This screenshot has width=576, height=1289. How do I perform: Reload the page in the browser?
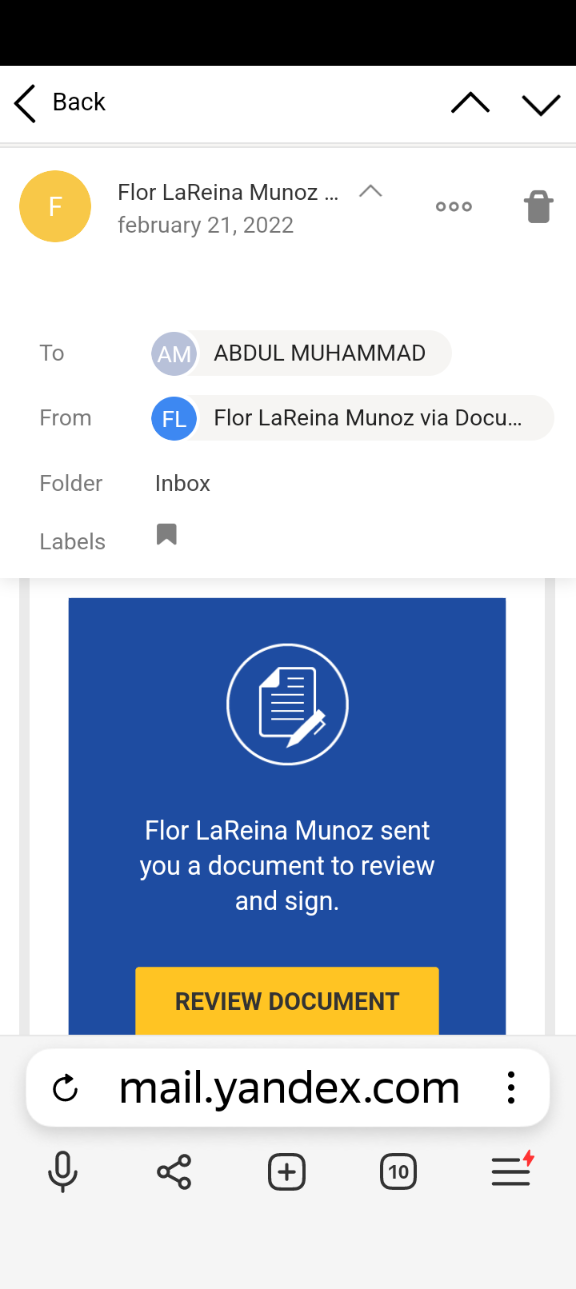point(65,1088)
